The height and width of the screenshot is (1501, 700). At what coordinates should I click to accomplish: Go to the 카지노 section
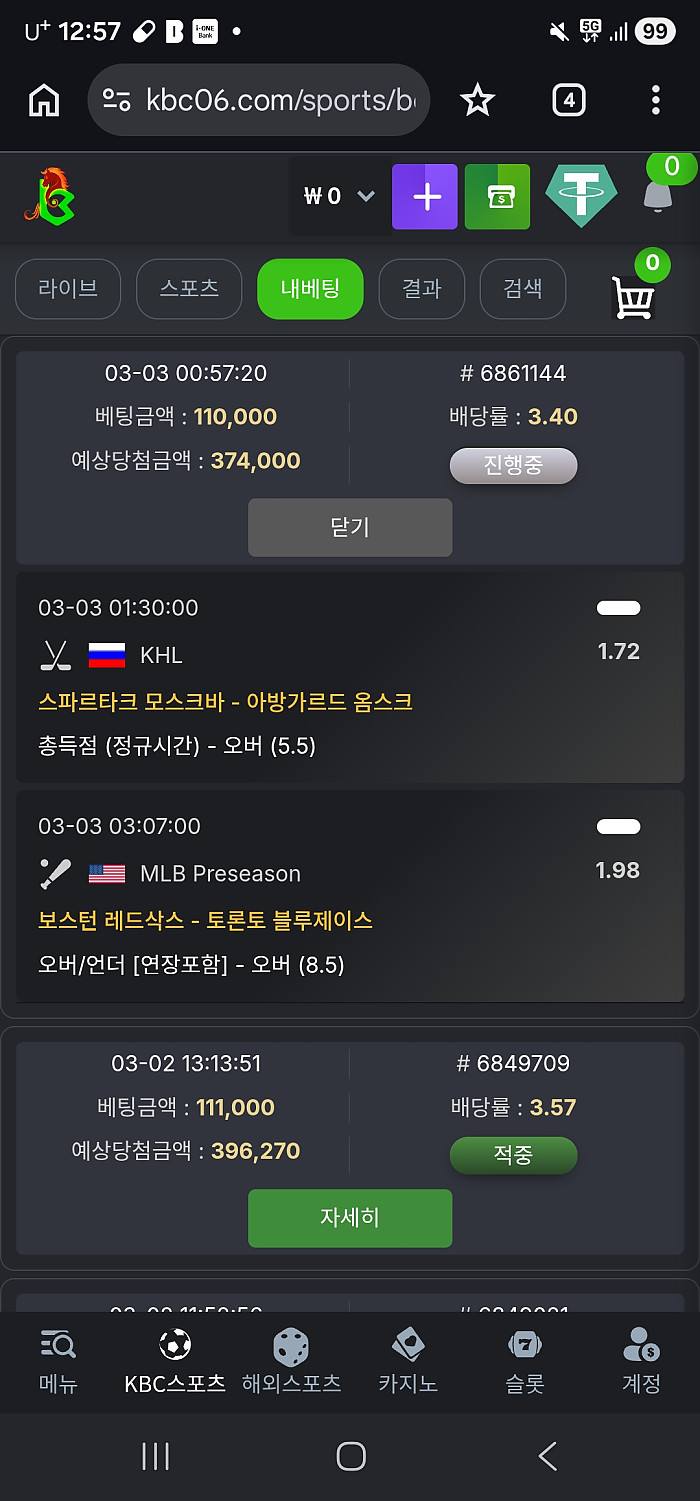(x=408, y=1362)
